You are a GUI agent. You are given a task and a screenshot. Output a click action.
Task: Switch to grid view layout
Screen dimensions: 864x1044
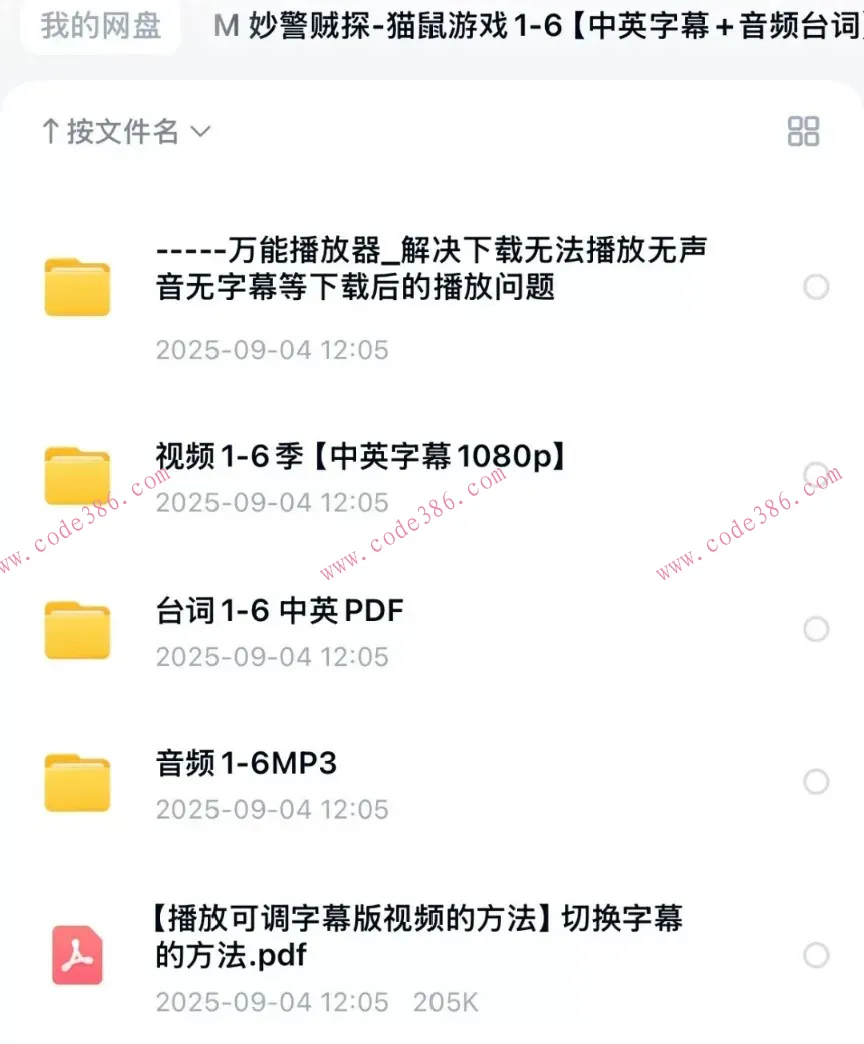point(804,131)
